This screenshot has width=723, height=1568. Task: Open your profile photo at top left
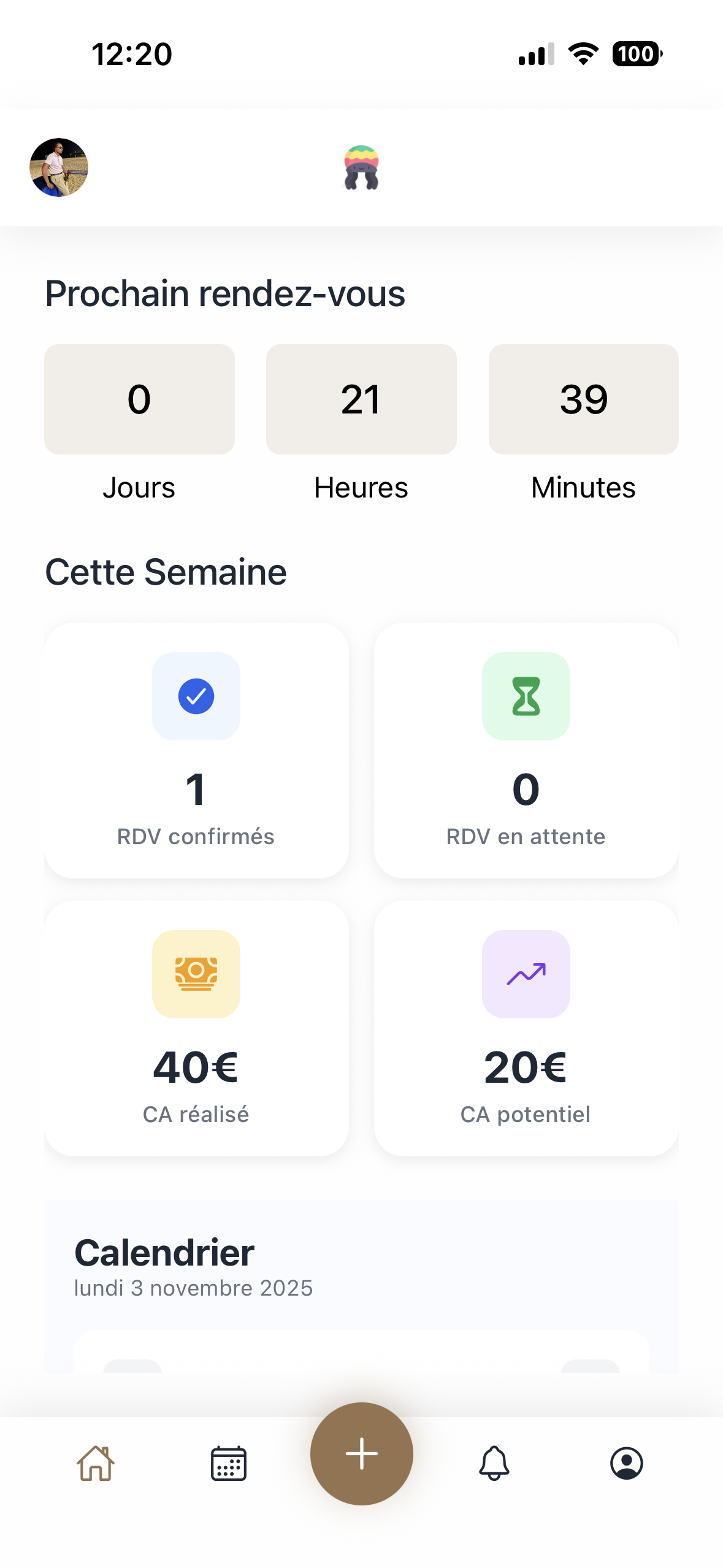click(59, 167)
